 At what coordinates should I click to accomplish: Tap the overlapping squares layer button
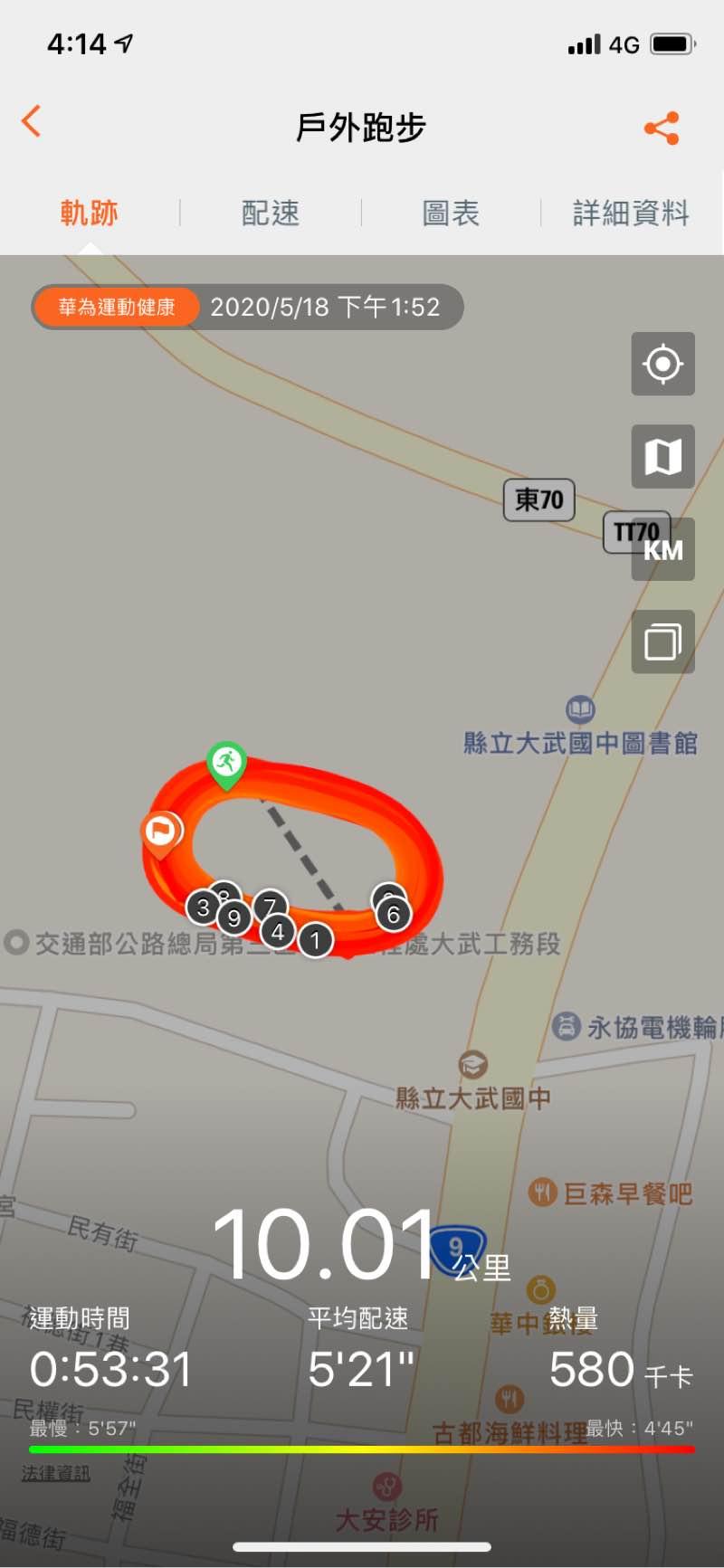pos(662,642)
